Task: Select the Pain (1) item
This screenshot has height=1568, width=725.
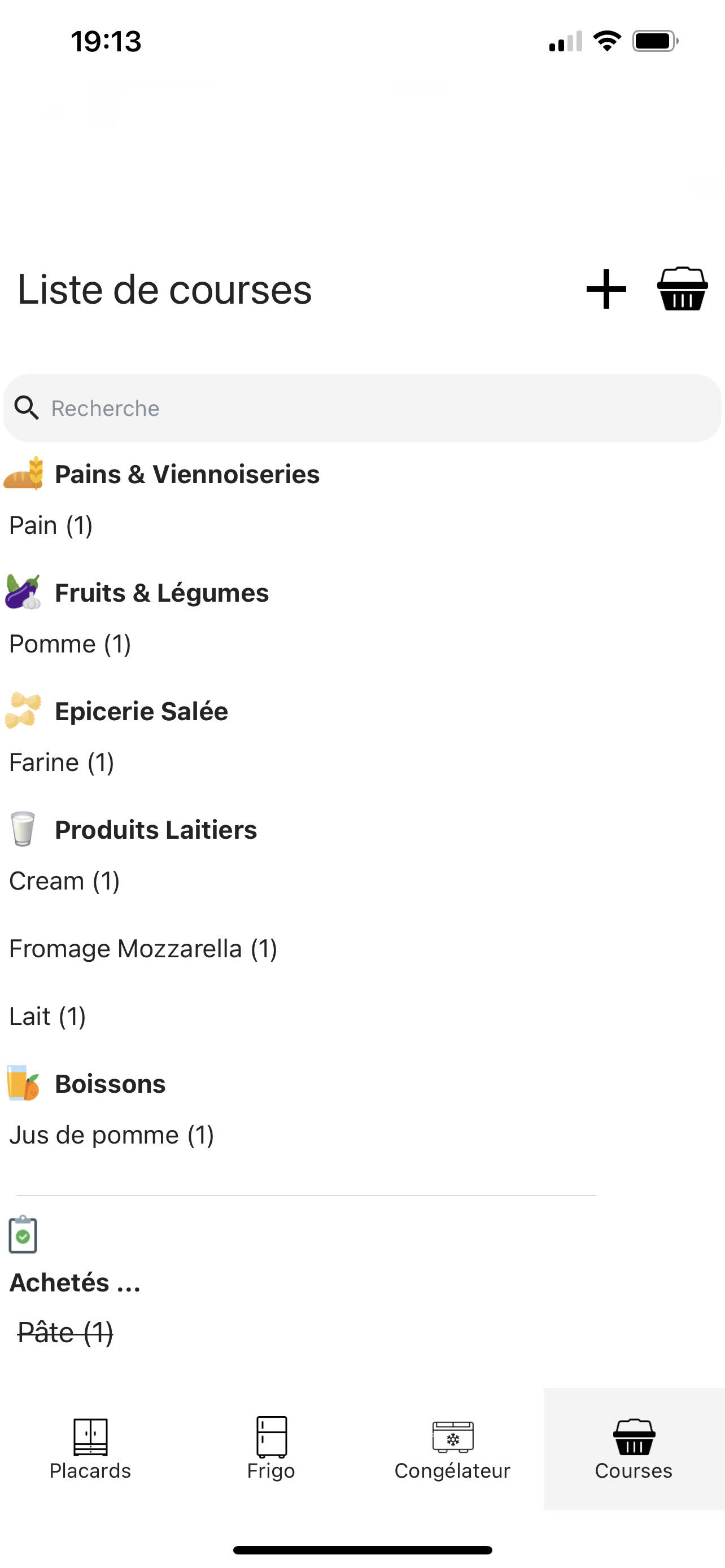Action: (51, 525)
